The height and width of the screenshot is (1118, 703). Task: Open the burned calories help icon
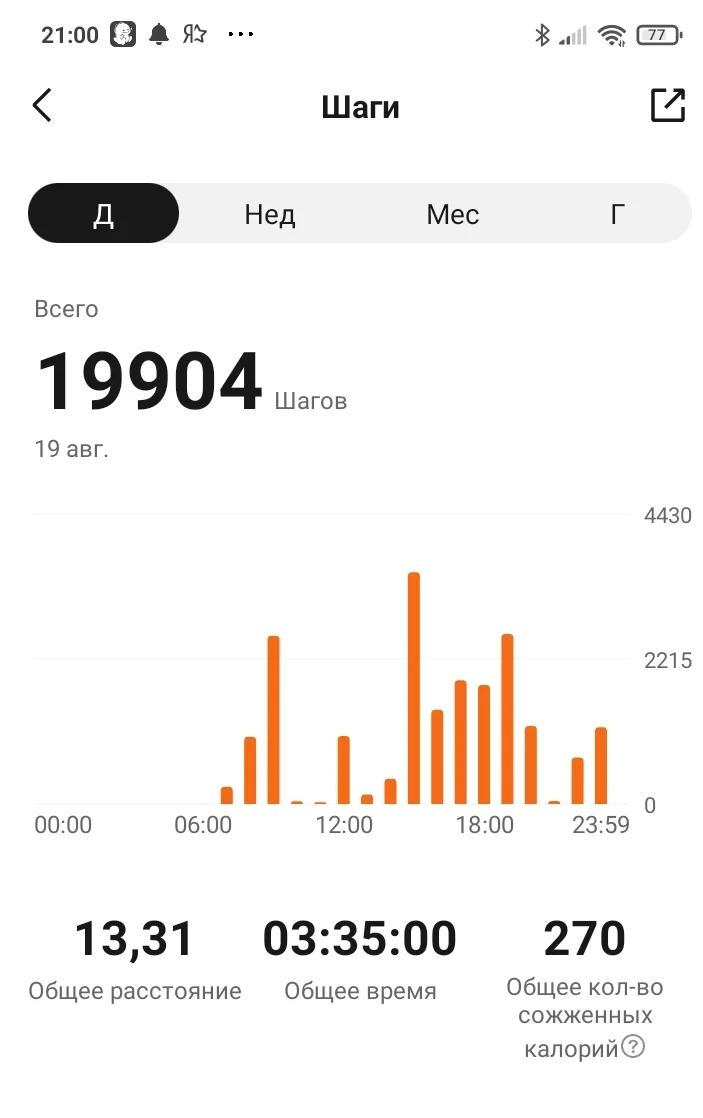(633, 1047)
